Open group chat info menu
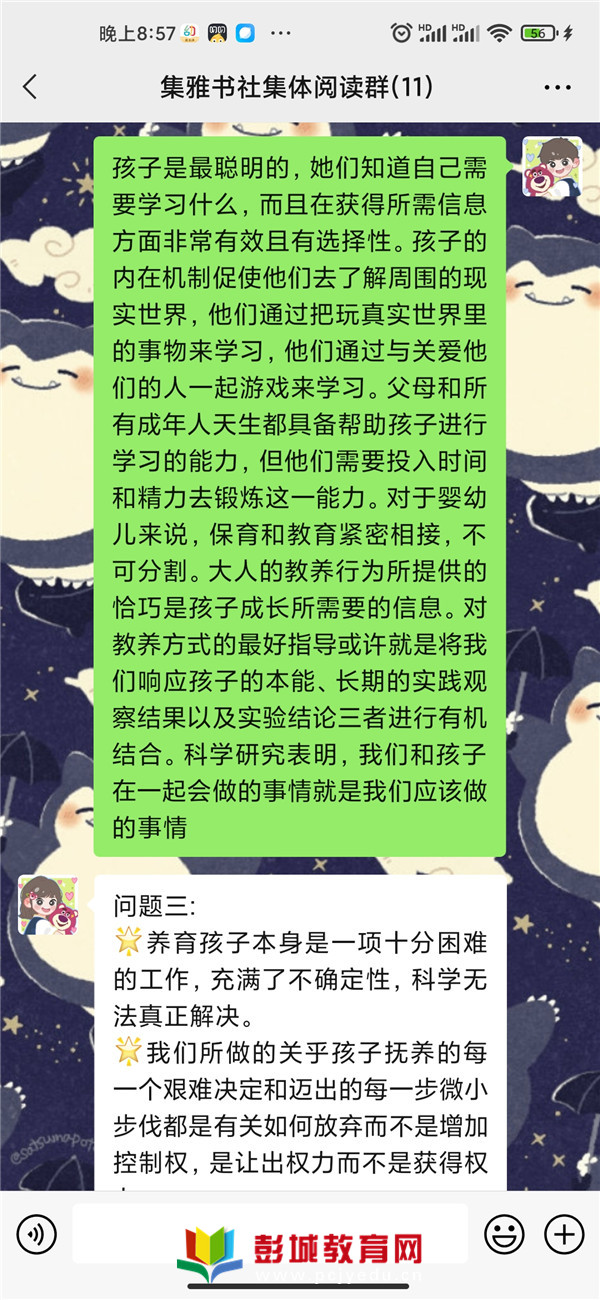 pos(557,87)
